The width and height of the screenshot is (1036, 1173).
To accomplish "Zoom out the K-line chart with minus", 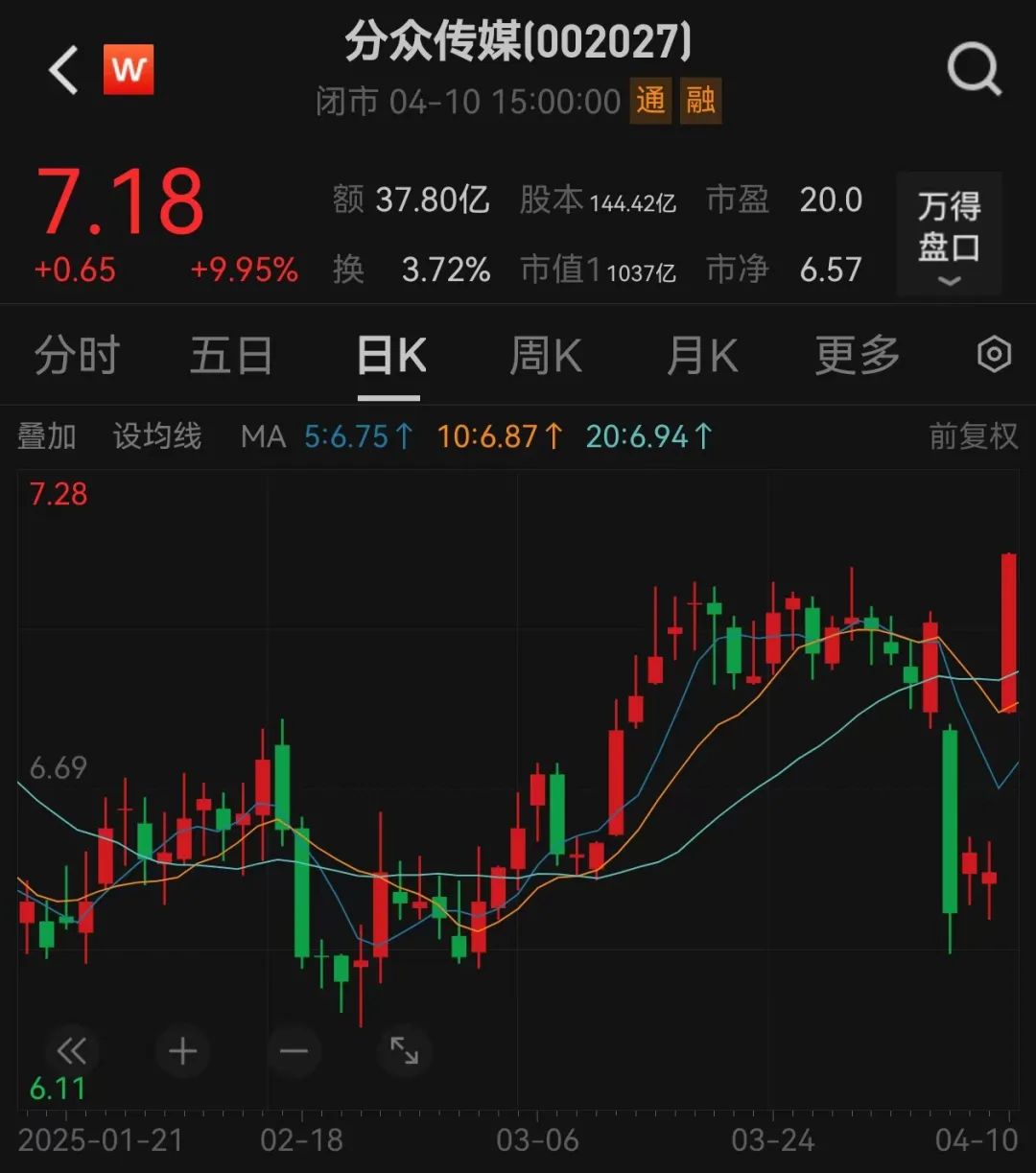I will [294, 1051].
